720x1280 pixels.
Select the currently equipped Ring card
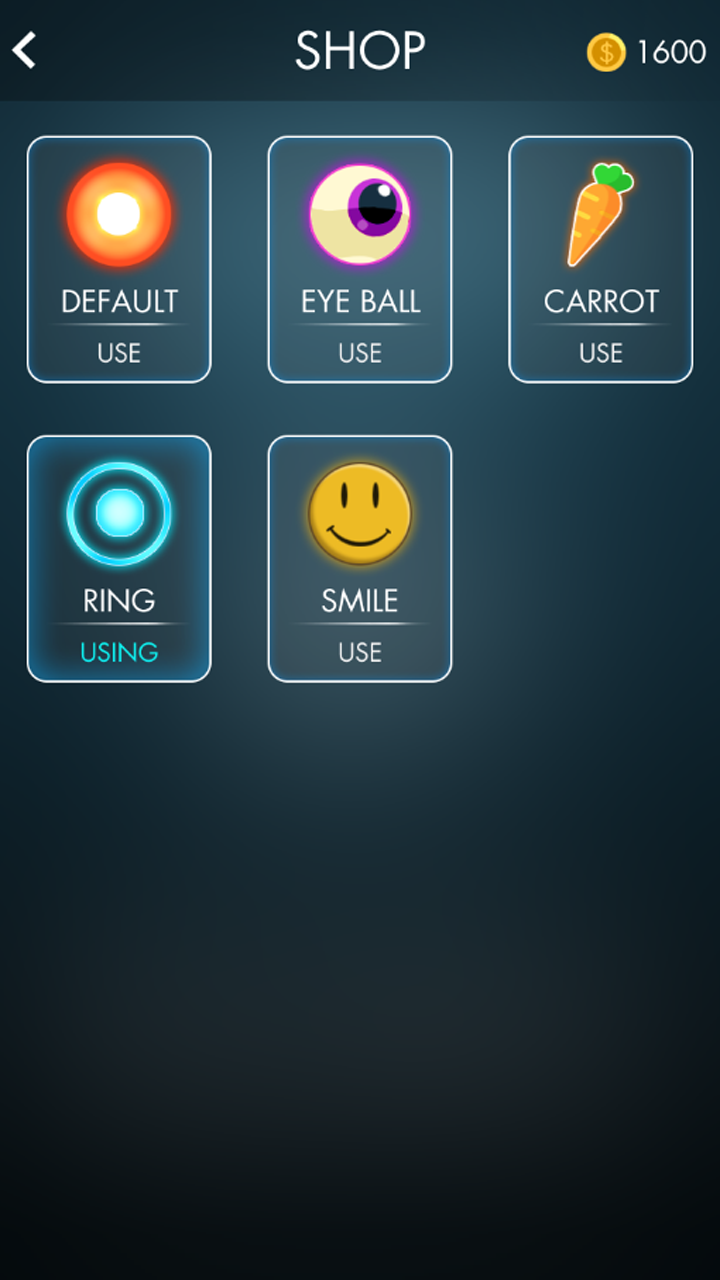[119, 558]
